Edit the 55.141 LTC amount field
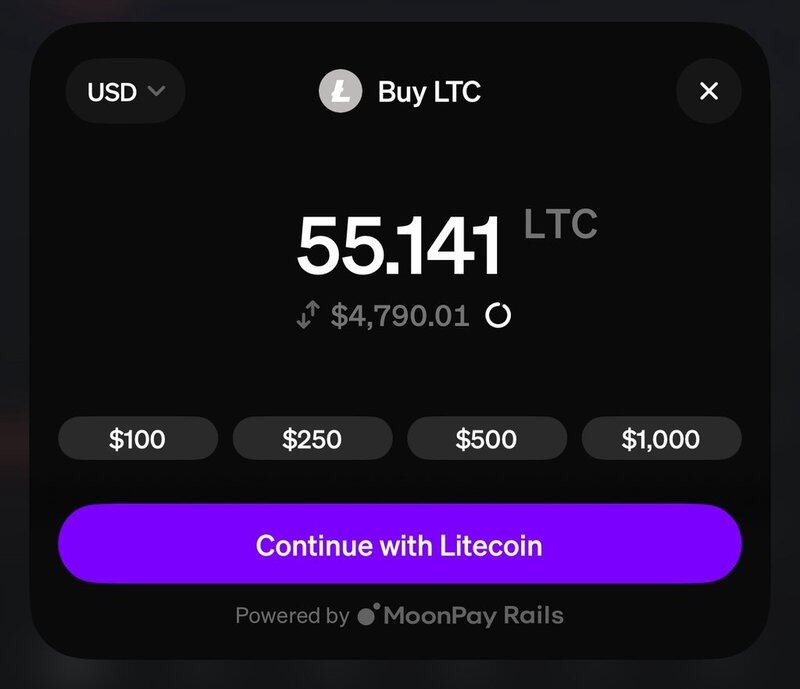Image resolution: width=800 pixels, height=689 pixels. pyautogui.click(x=398, y=247)
